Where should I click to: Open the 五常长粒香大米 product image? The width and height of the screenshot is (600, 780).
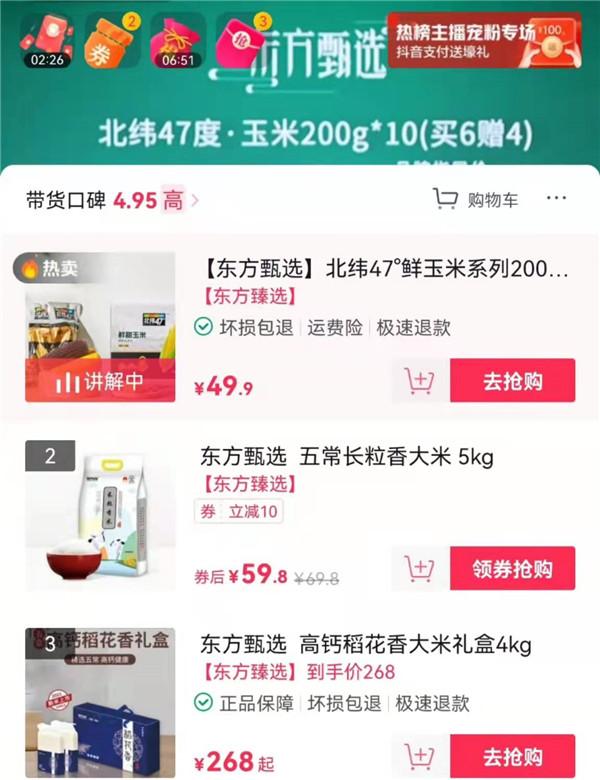[x=100, y=514]
